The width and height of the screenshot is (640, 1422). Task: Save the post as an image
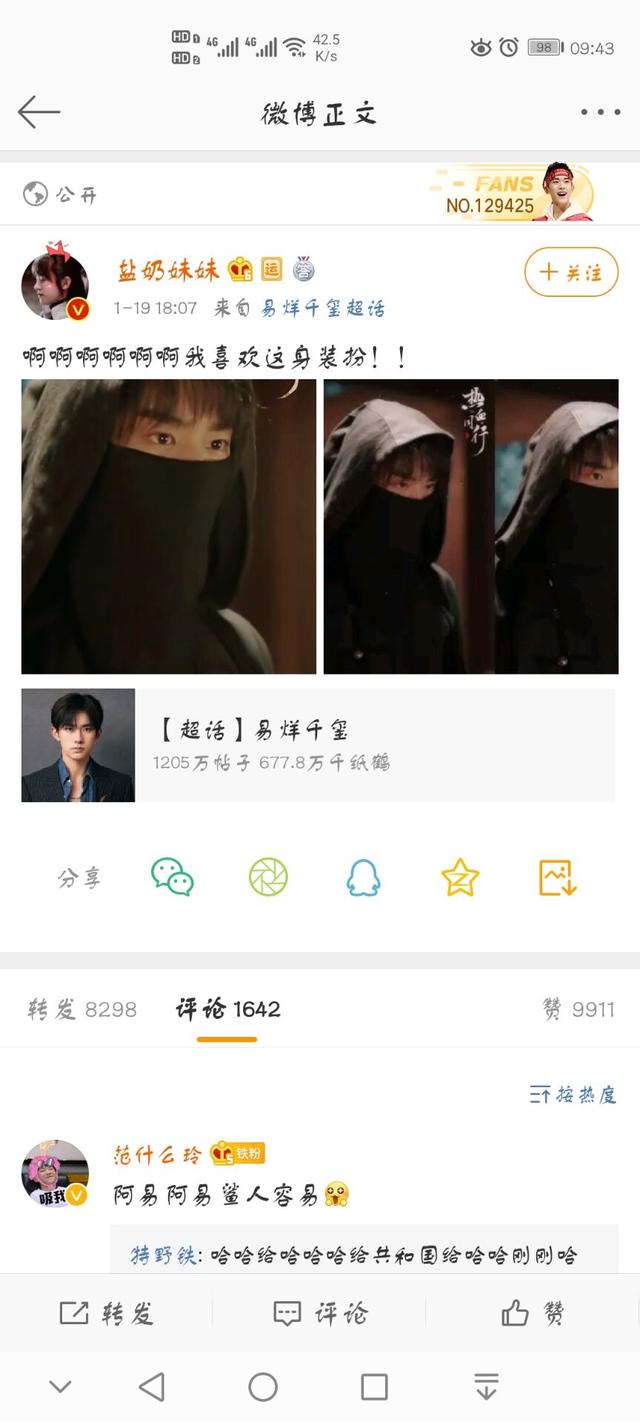coord(557,877)
